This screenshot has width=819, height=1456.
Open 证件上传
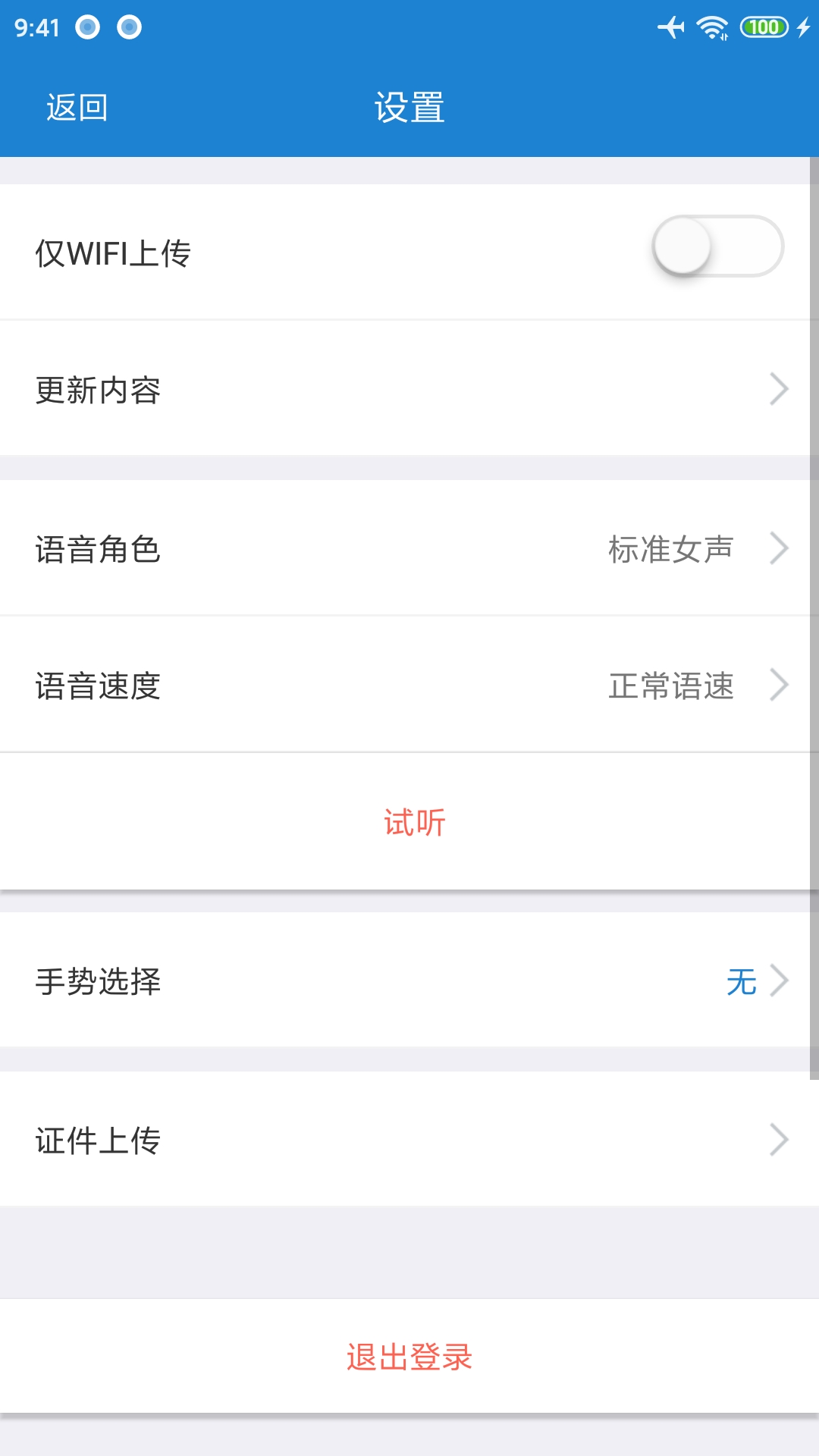click(409, 1141)
